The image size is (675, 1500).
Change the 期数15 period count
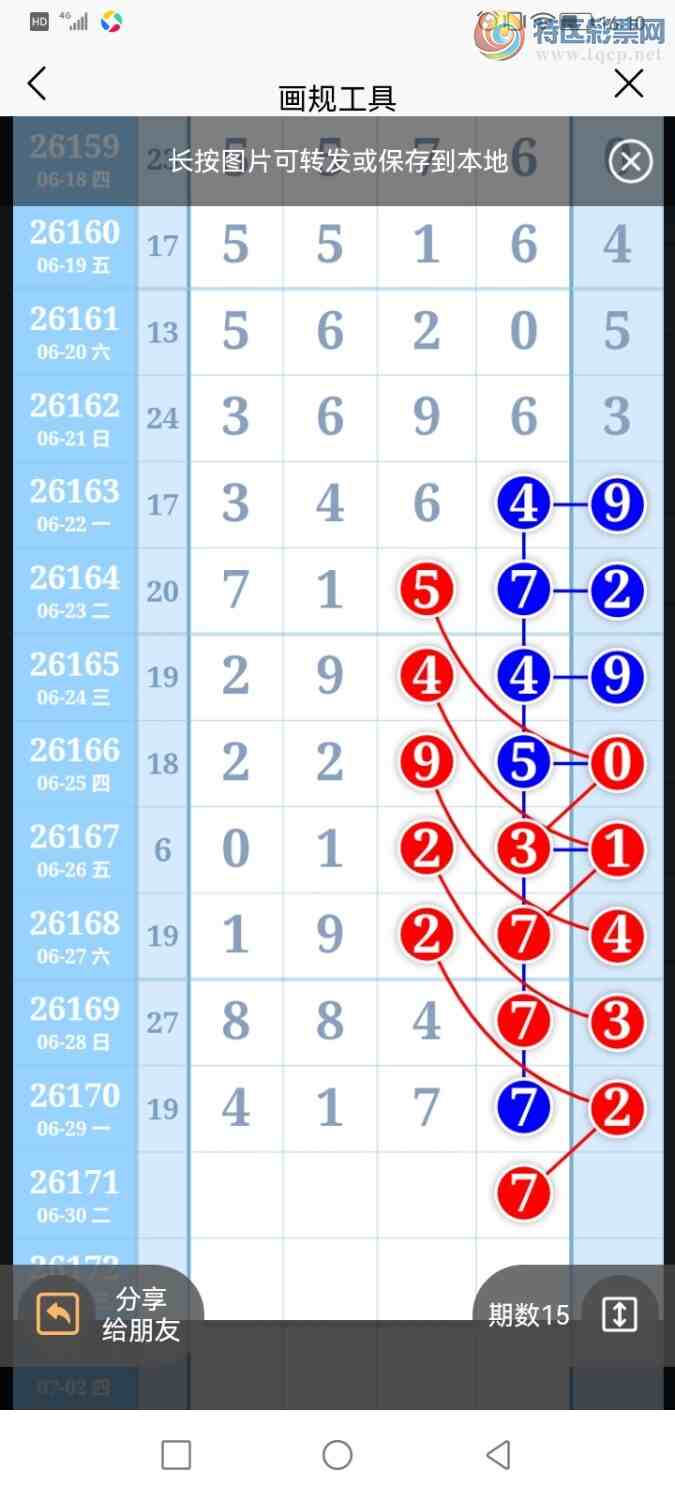click(568, 1315)
